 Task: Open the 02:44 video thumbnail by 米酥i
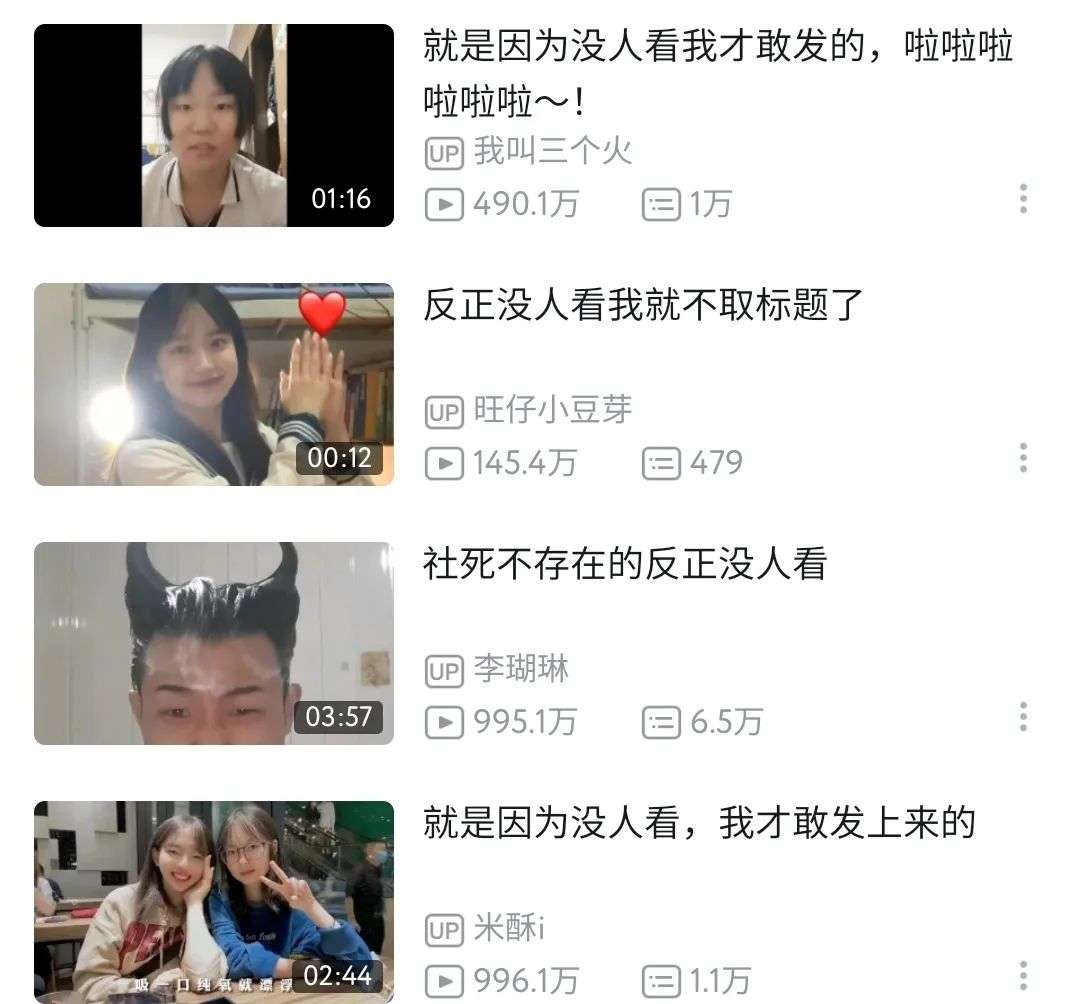213,901
